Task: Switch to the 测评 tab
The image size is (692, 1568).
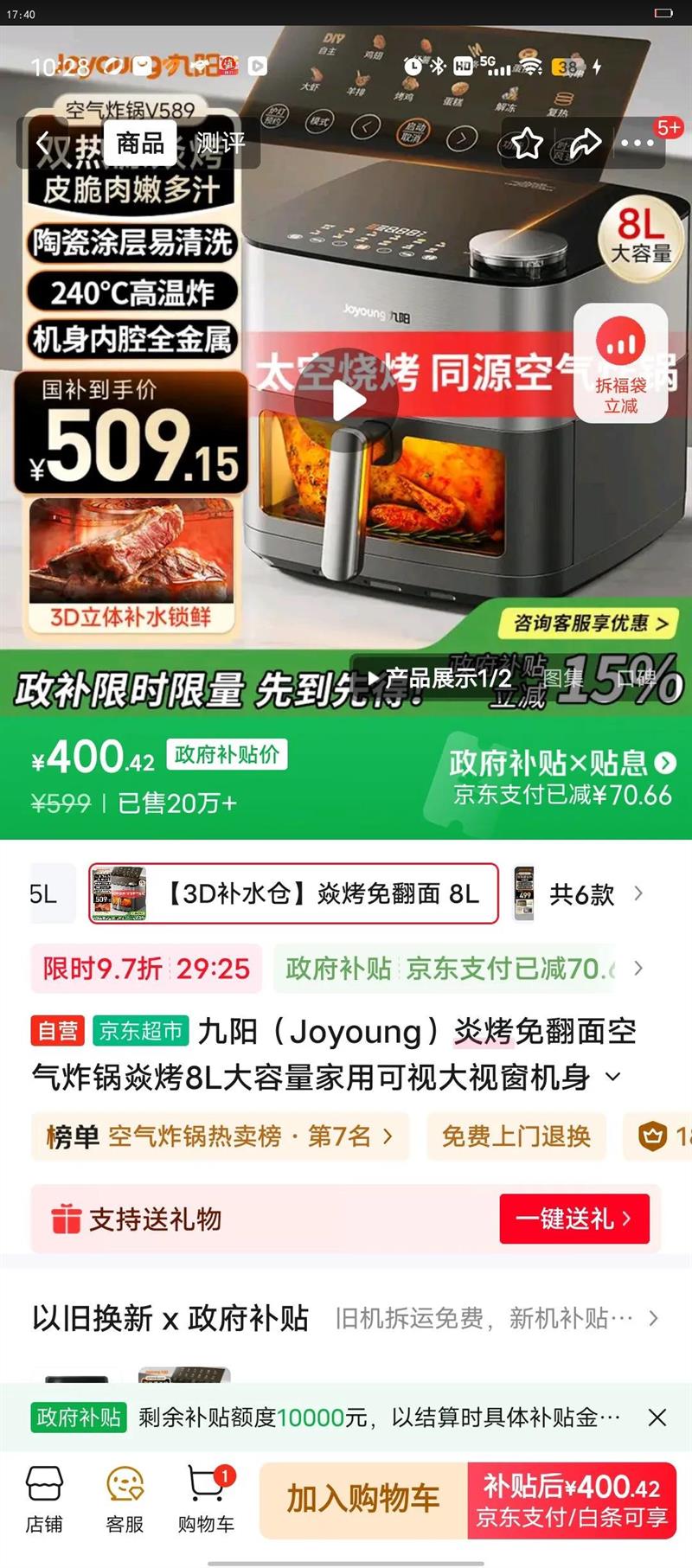Action: tap(221, 142)
